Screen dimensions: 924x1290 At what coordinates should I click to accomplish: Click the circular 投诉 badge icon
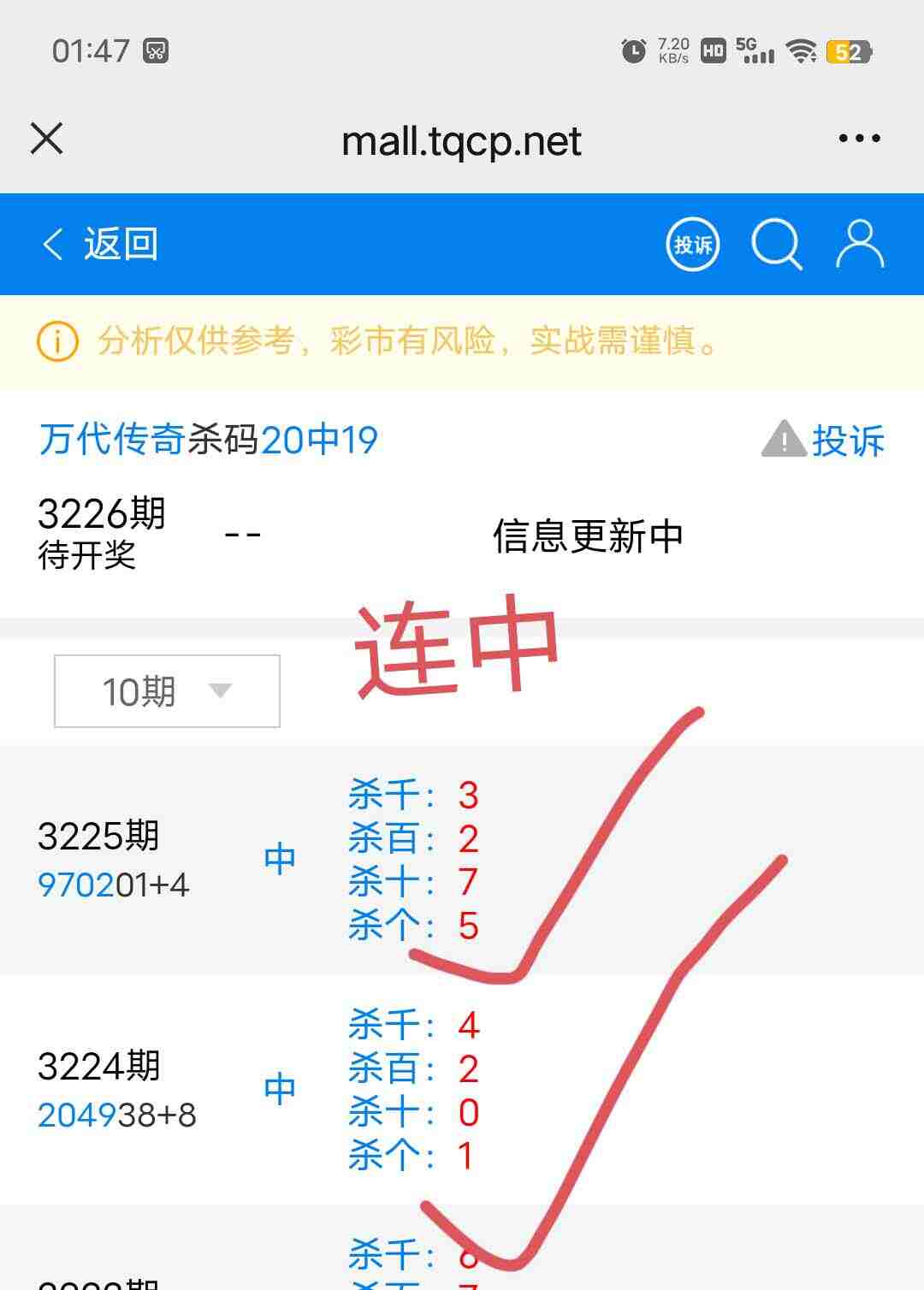coord(692,245)
